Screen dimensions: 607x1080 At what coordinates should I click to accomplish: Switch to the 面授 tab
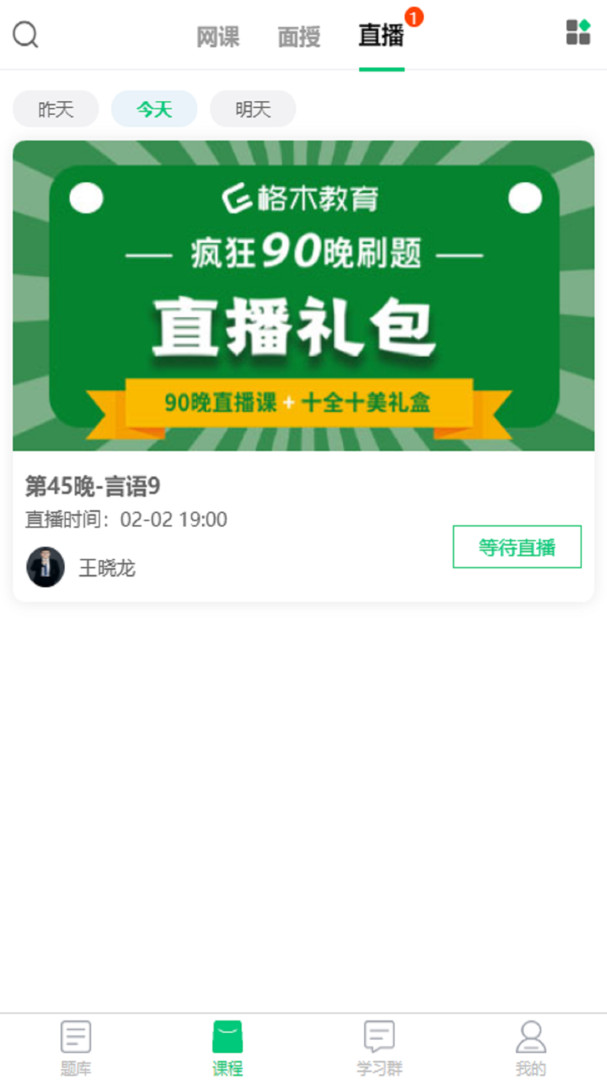(299, 37)
